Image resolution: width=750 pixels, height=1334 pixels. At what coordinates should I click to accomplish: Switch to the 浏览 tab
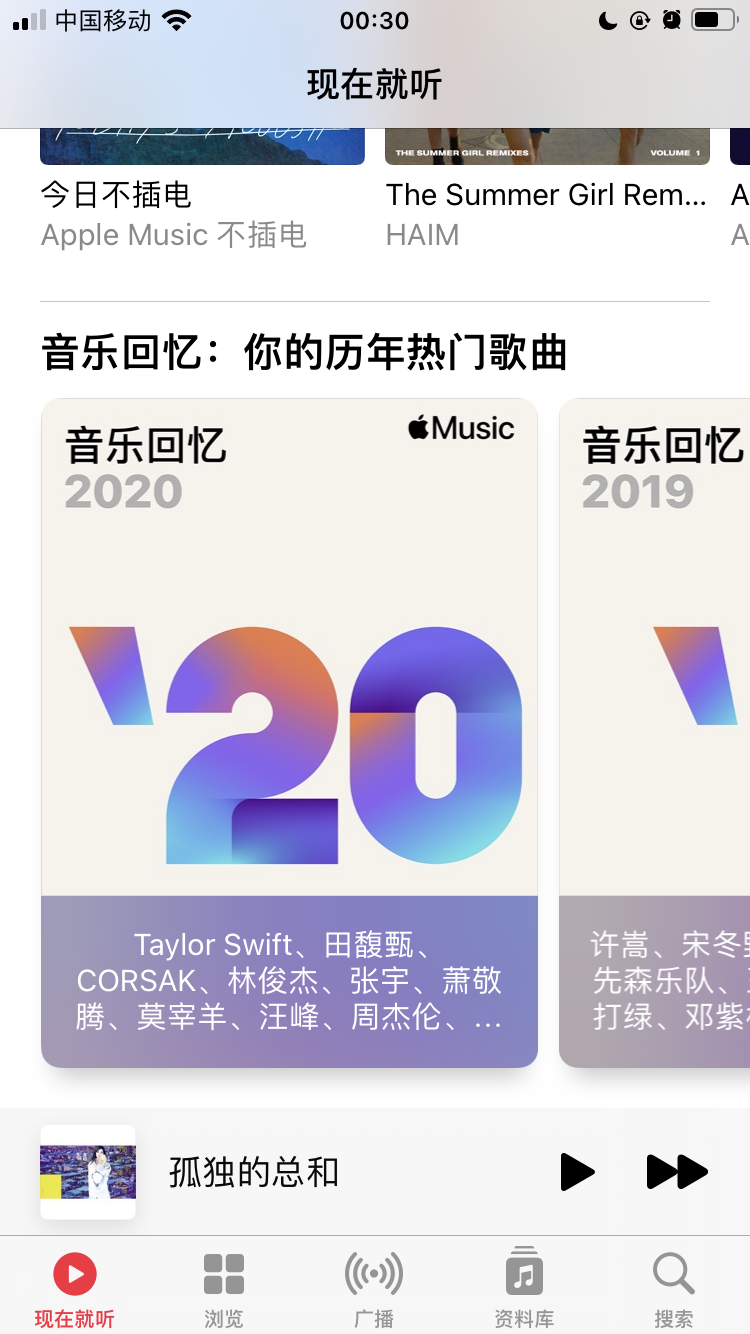pos(224,1288)
